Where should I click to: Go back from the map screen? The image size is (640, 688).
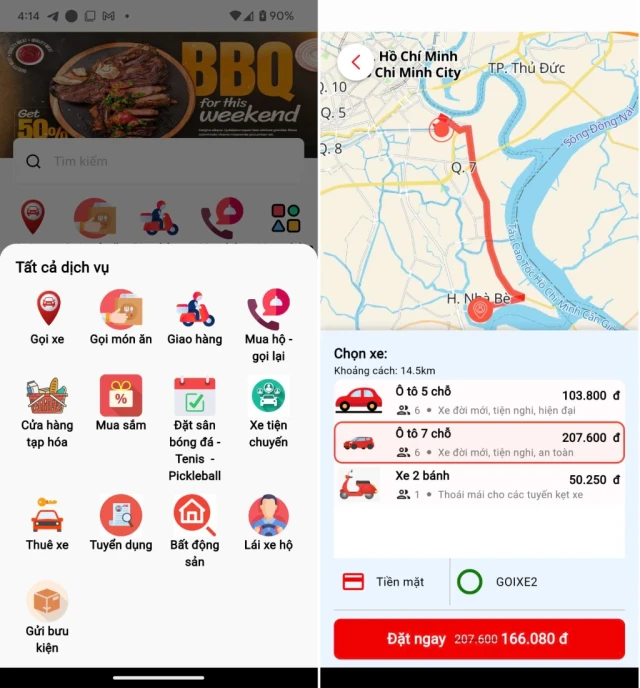[x=356, y=62]
